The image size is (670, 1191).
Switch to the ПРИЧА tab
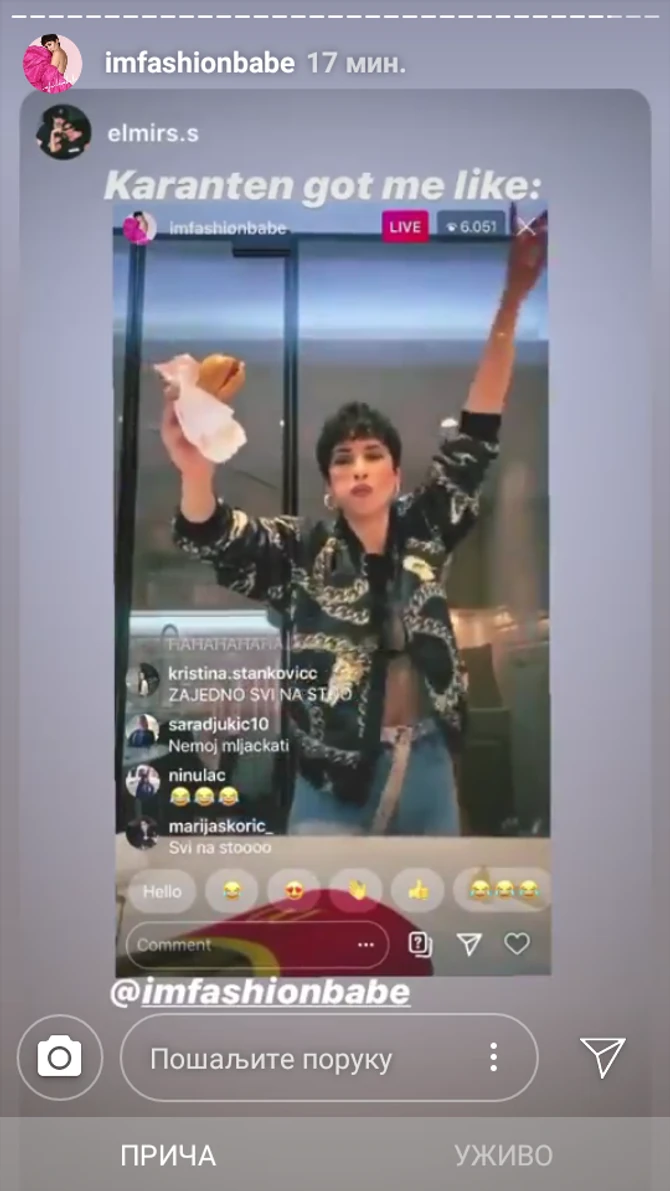168,1155
